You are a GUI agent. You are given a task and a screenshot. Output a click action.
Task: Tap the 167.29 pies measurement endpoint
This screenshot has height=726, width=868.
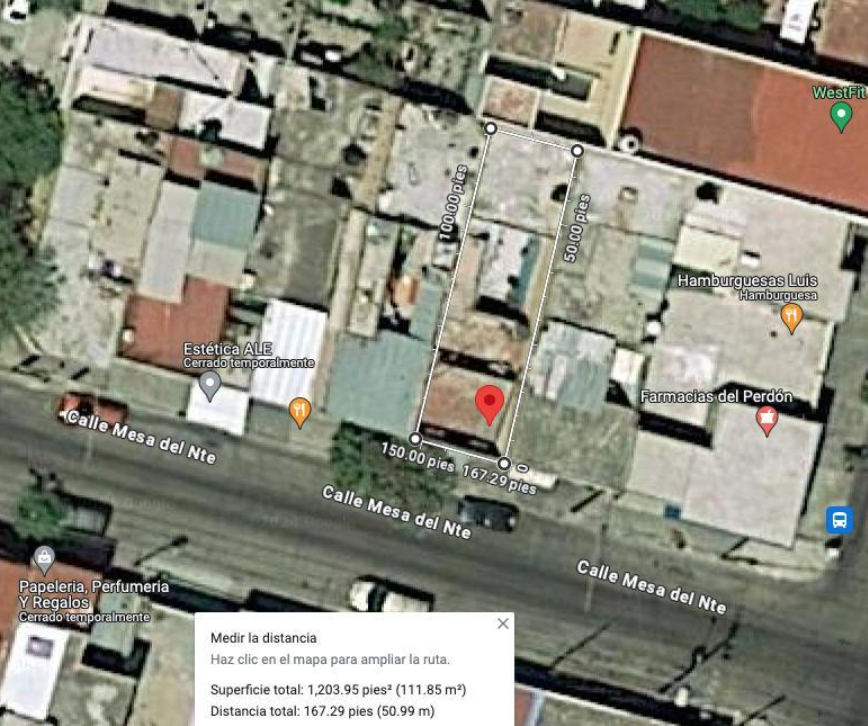point(504,463)
